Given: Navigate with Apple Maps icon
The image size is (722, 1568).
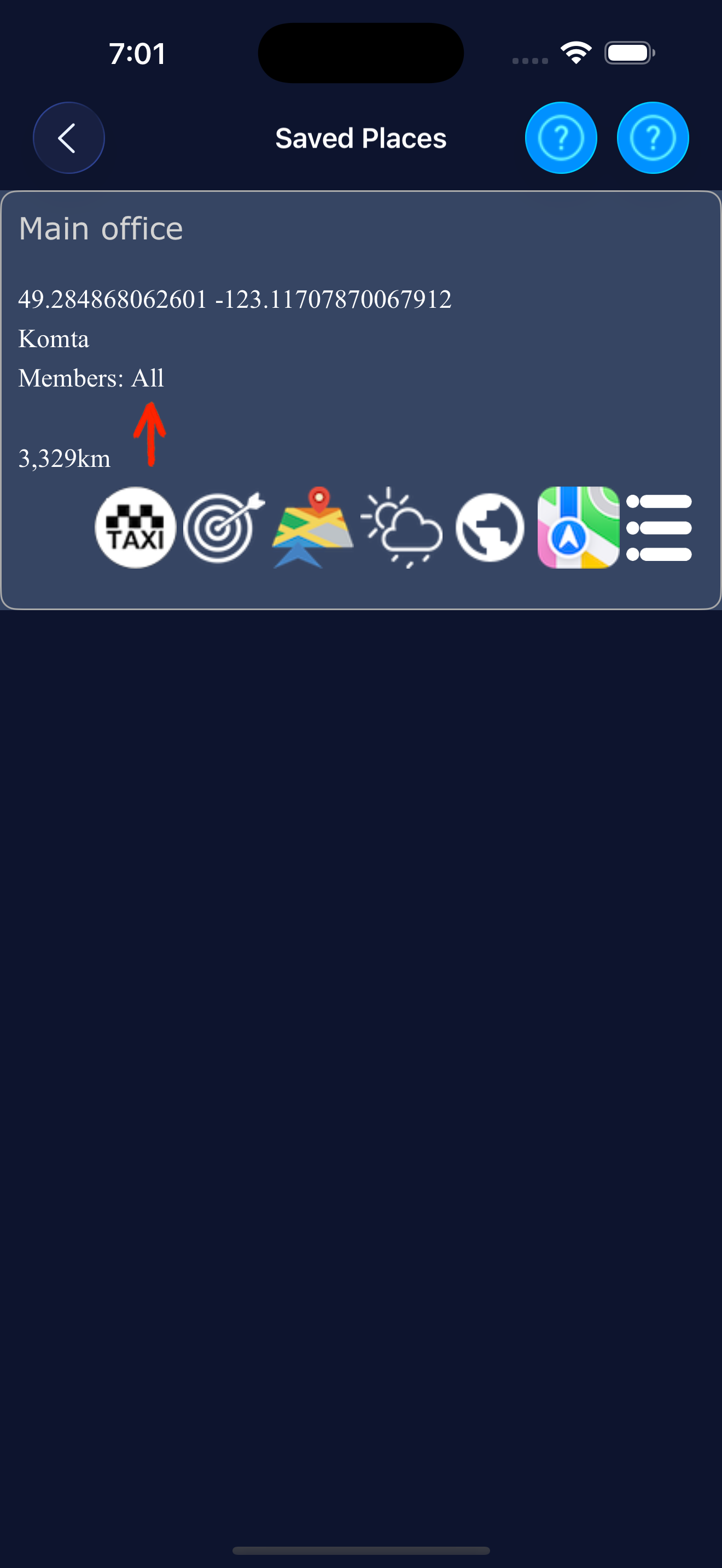Looking at the screenshot, I should click(578, 527).
